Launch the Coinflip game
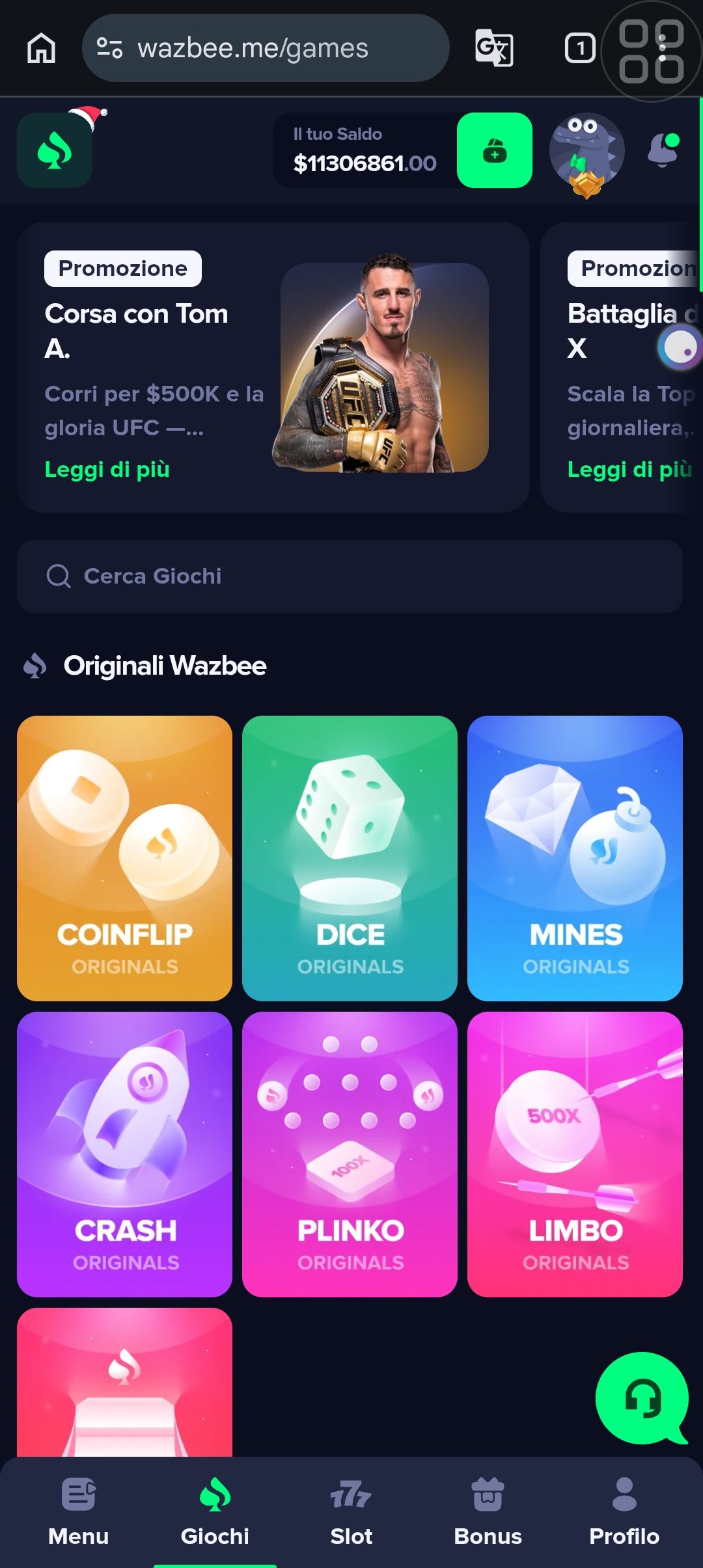Image resolution: width=703 pixels, height=1568 pixels. point(124,858)
